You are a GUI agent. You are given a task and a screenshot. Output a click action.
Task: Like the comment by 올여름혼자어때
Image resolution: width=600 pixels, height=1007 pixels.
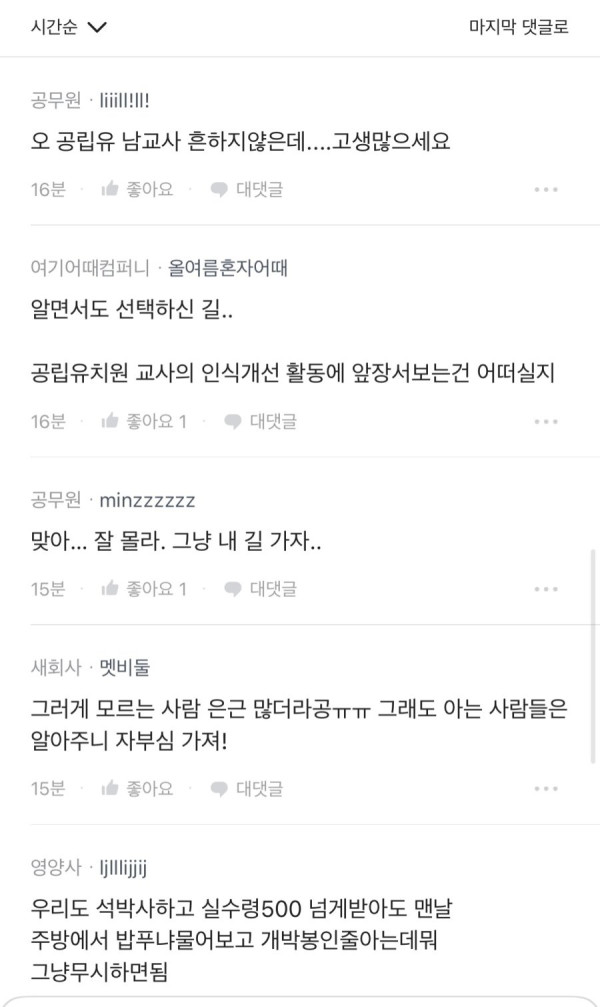coord(144,421)
